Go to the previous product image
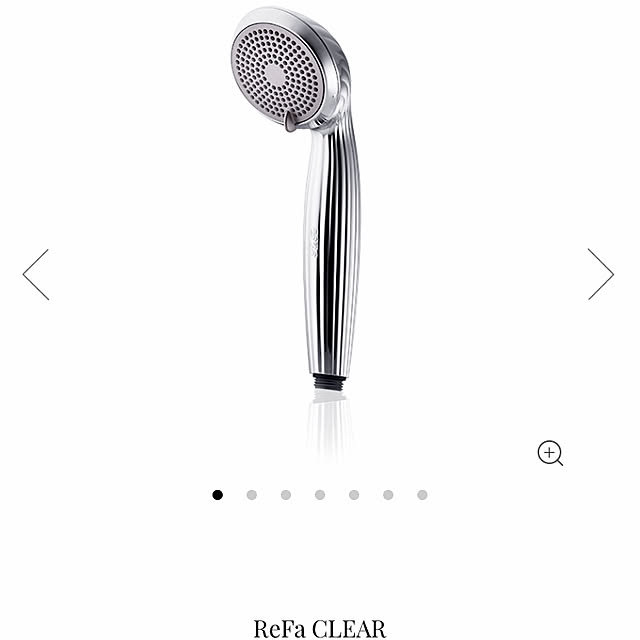Image resolution: width=640 pixels, height=640 pixels. (x=36, y=274)
